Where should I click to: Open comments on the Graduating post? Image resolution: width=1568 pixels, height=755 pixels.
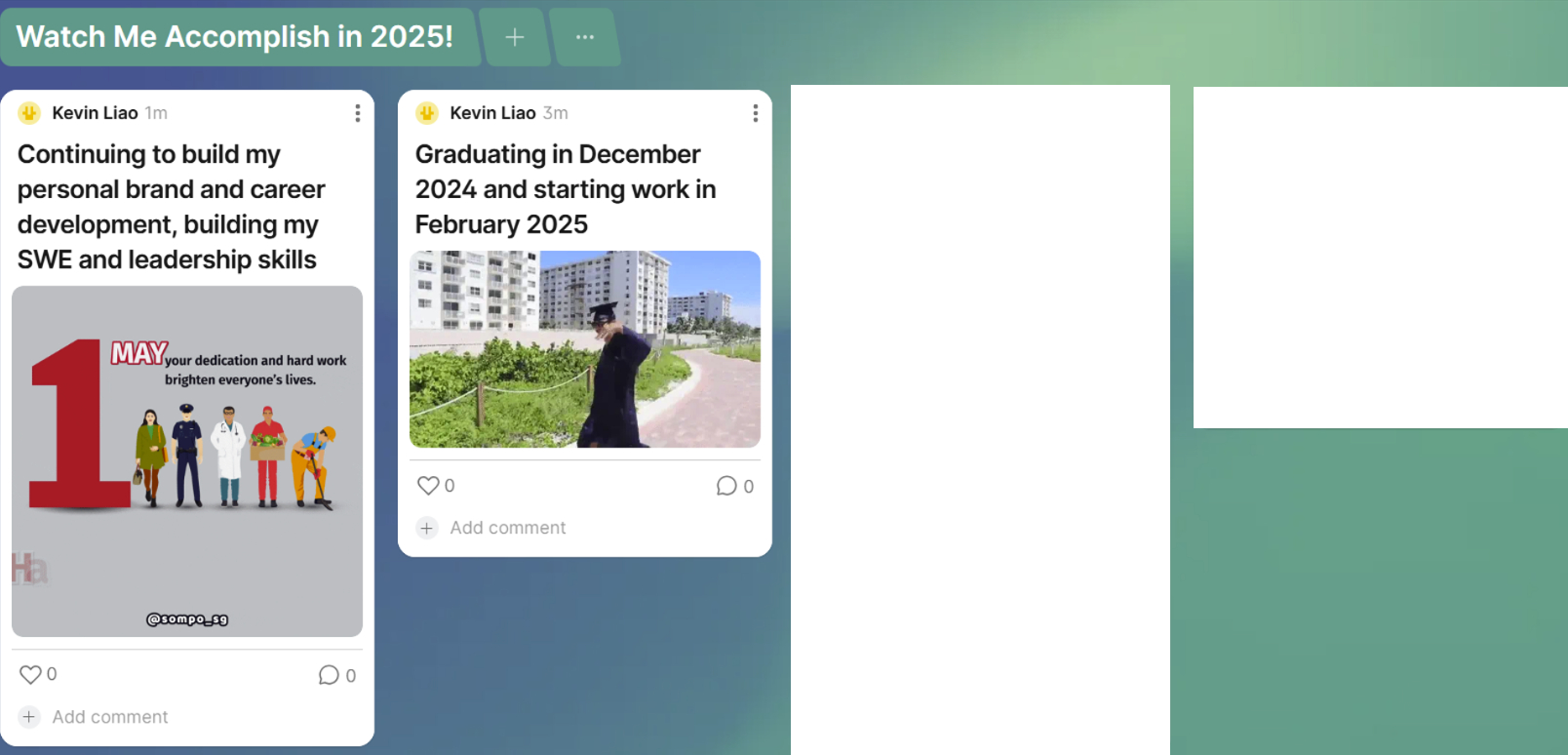726,486
